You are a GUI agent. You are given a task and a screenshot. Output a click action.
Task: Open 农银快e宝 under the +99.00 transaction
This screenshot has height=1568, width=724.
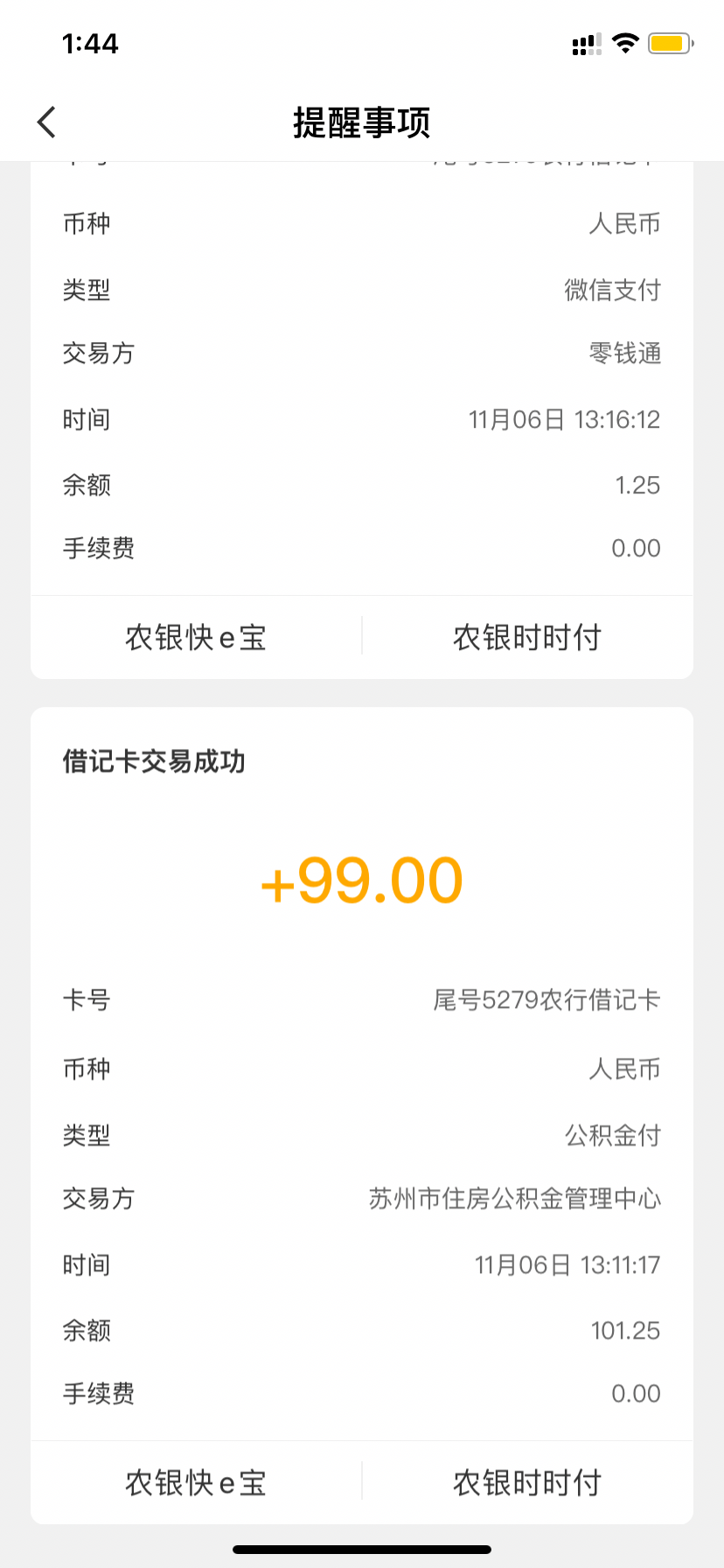[196, 1482]
